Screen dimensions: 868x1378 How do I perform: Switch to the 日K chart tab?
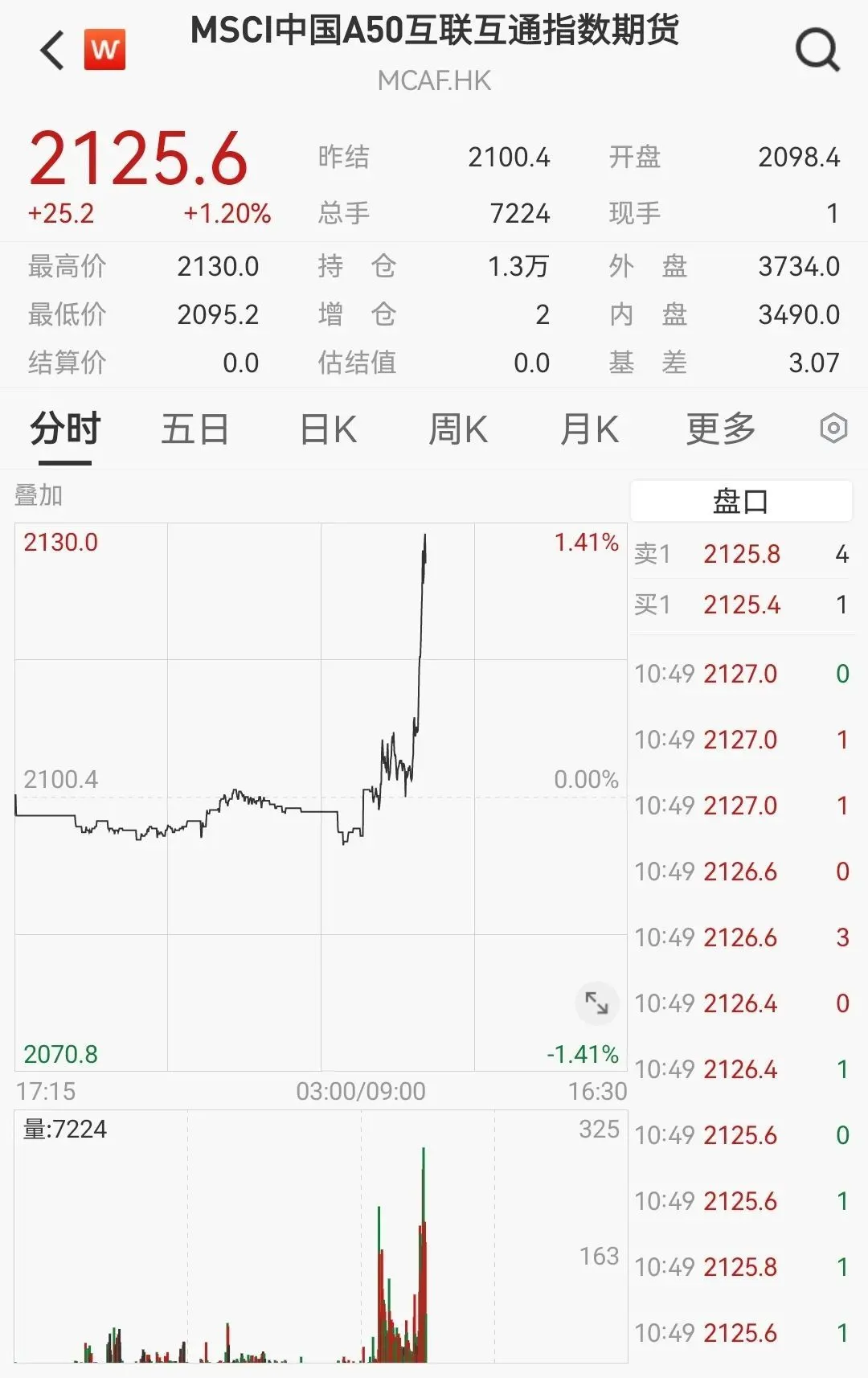328,429
